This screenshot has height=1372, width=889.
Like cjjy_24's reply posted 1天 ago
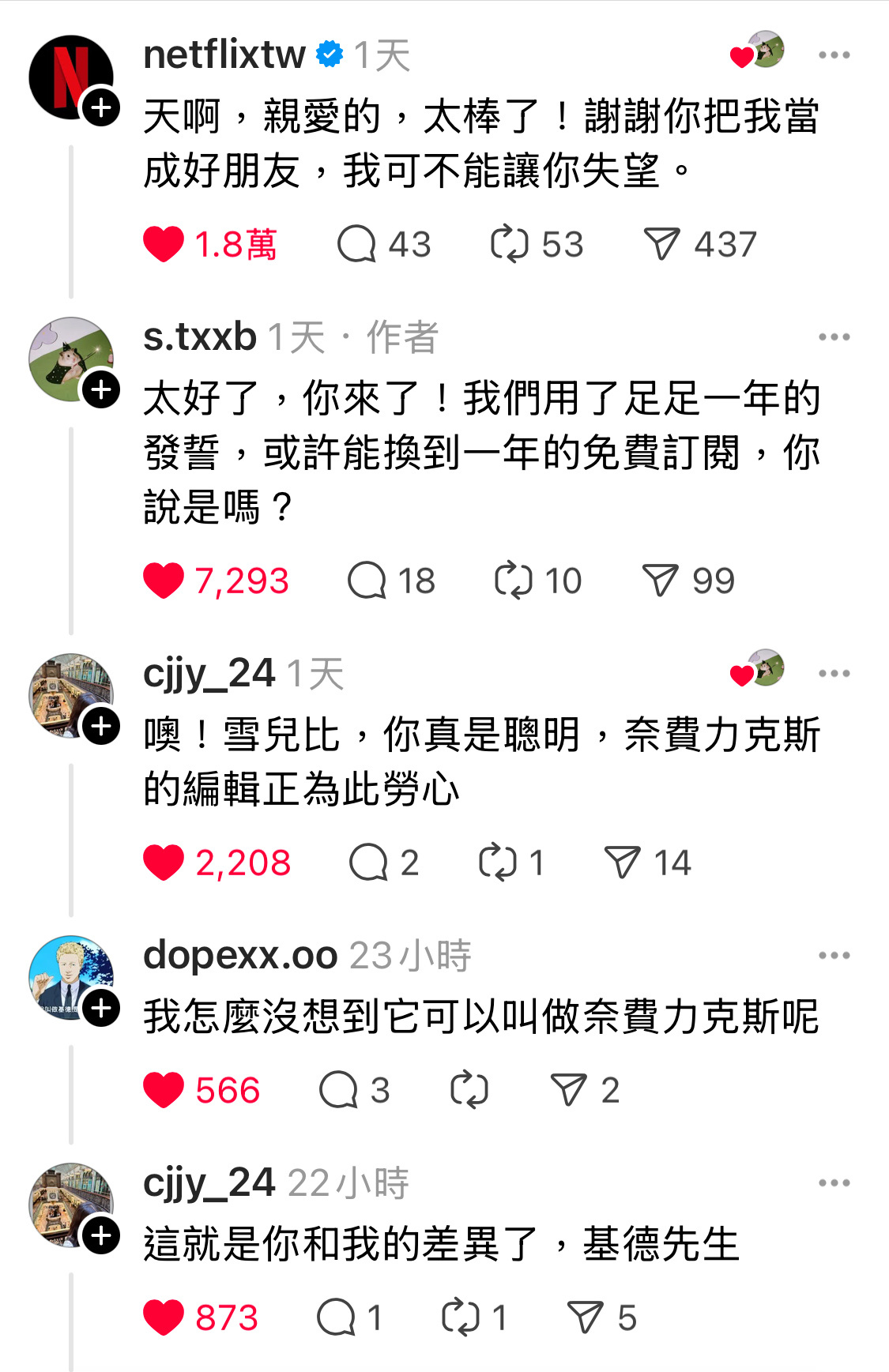(164, 863)
